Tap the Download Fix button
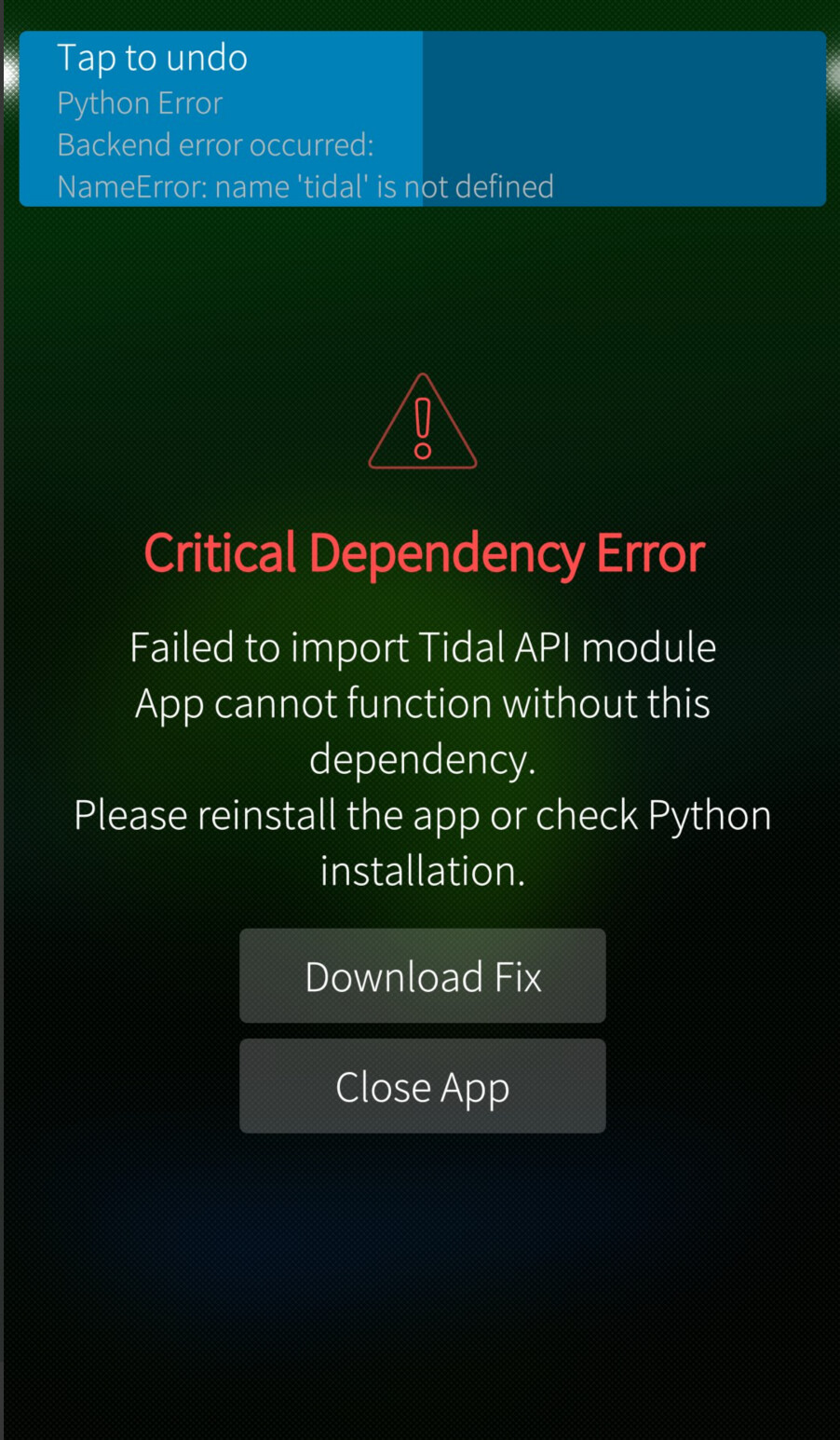The image size is (840, 1440). (x=422, y=976)
